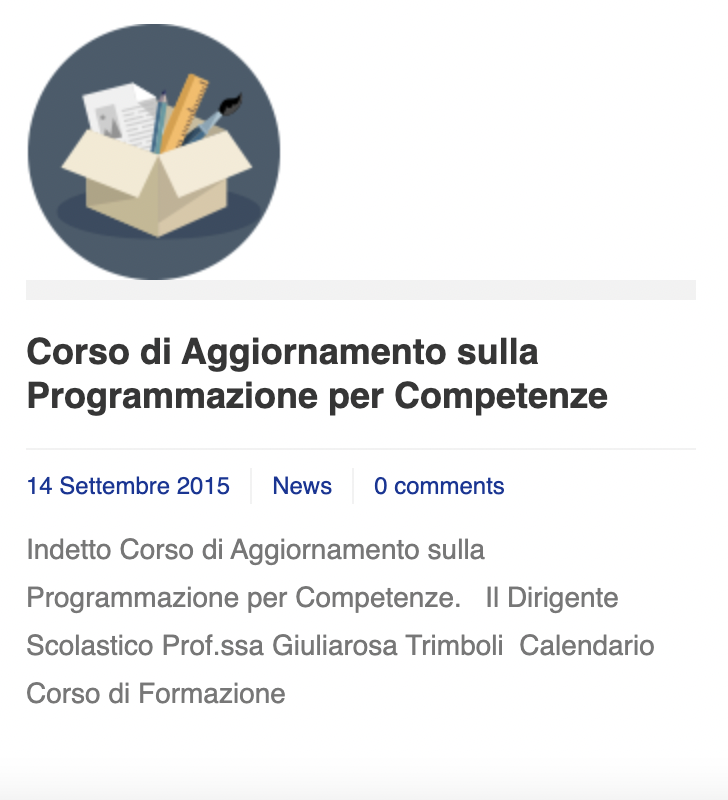This screenshot has width=728, height=800.
Task: Tap the 14 Settembre 2015 date link
Action: pyautogui.click(x=128, y=486)
